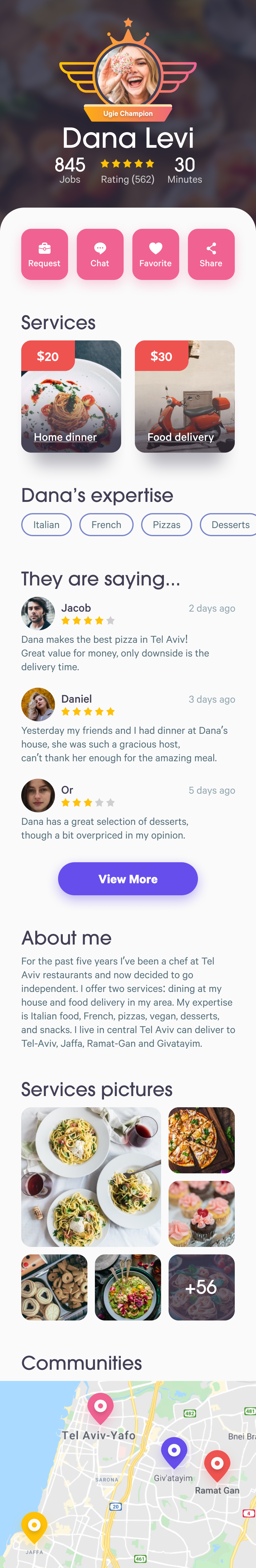Open the large pasta plates photo
Viewport: 256px width, 1568px height.
coord(91,1176)
